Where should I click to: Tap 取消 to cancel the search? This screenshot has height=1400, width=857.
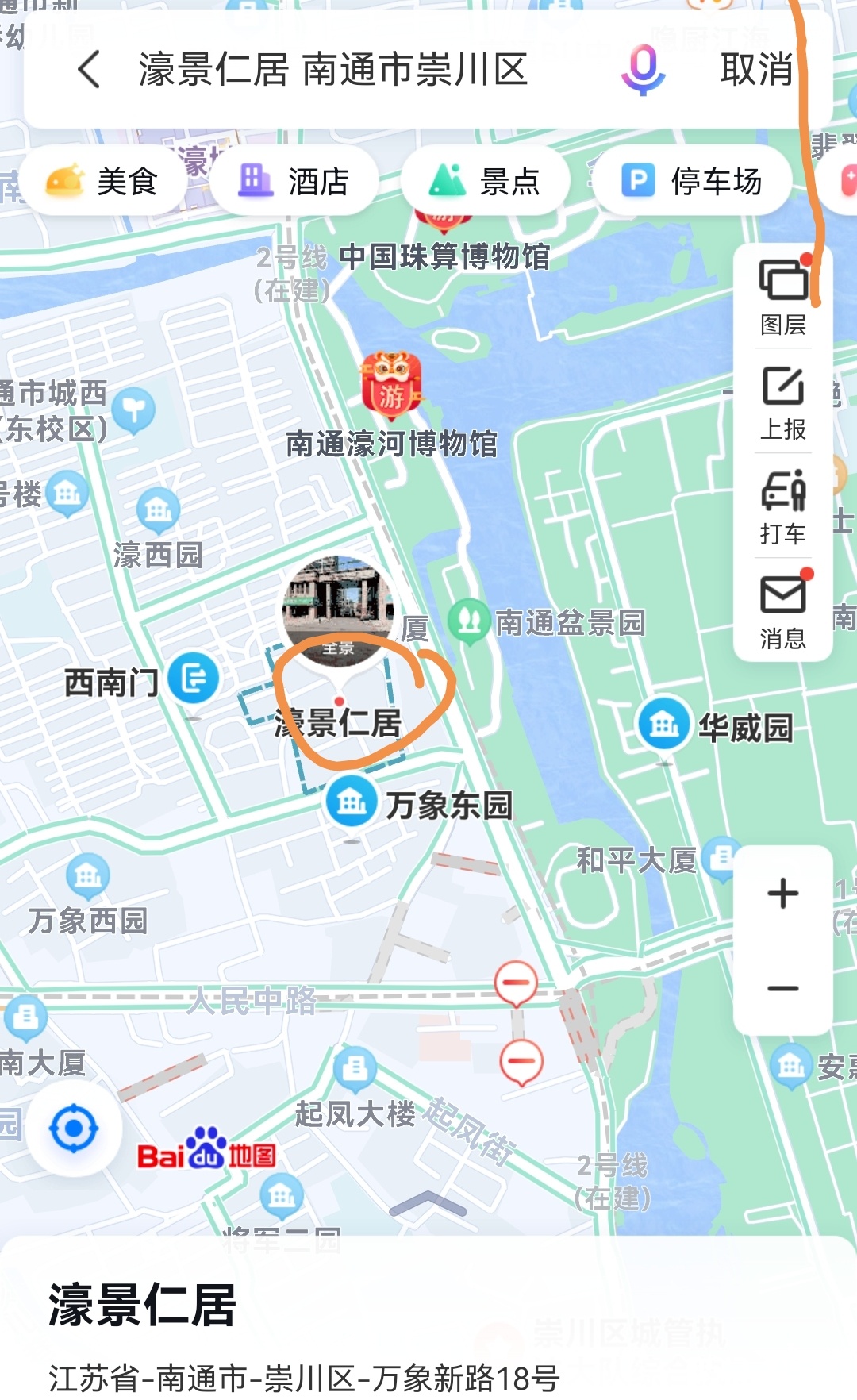[x=756, y=69]
